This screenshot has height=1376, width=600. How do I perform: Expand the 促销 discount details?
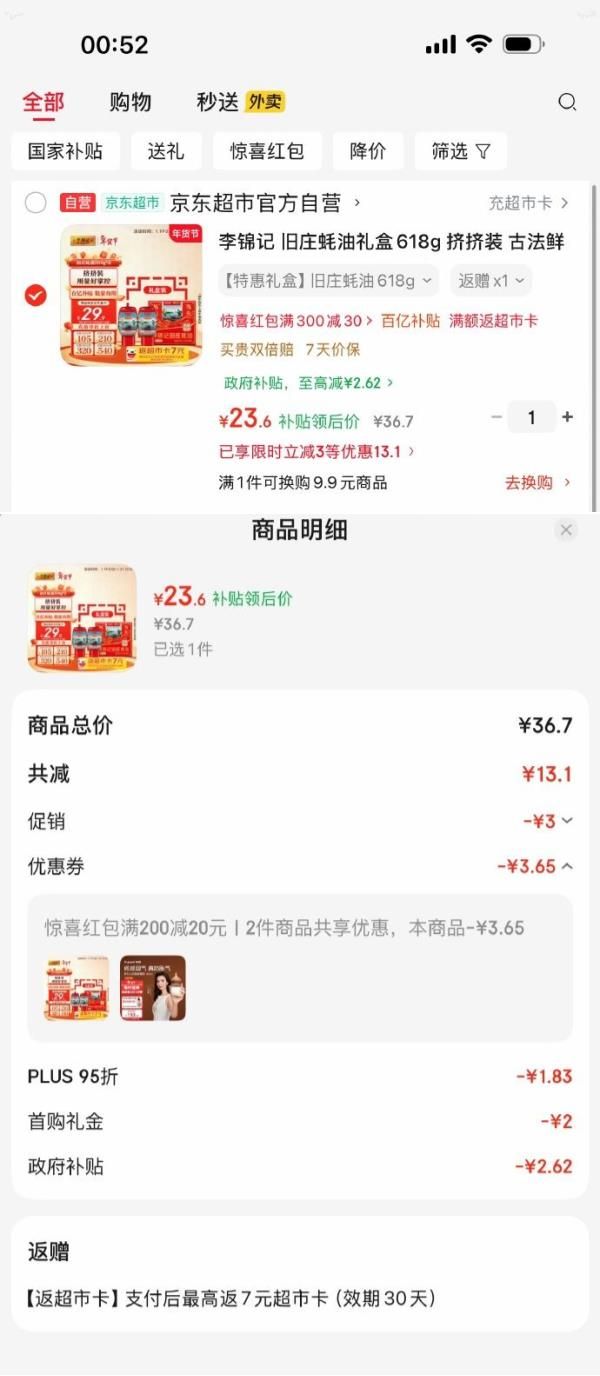(x=549, y=821)
